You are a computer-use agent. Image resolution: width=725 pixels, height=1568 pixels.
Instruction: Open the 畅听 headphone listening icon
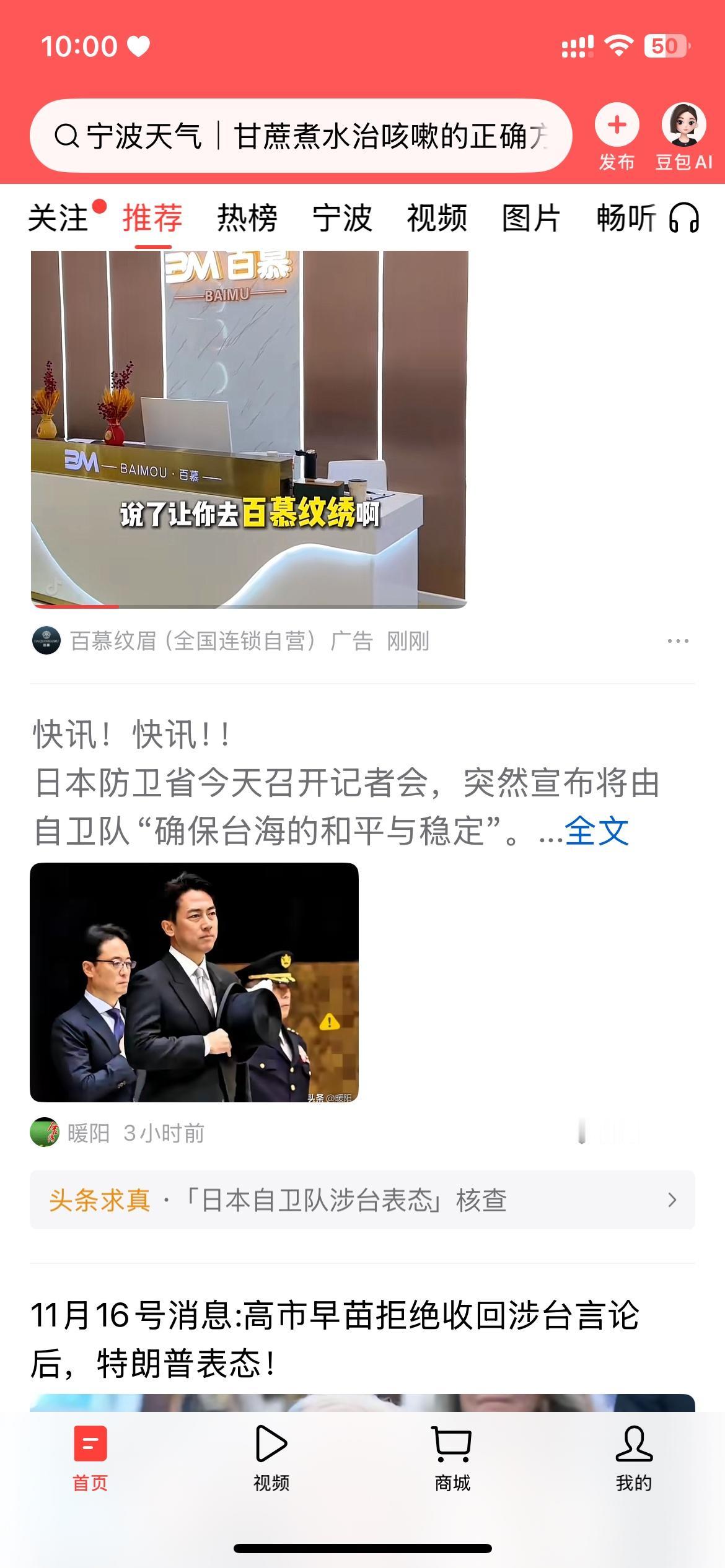(x=681, y=219)
